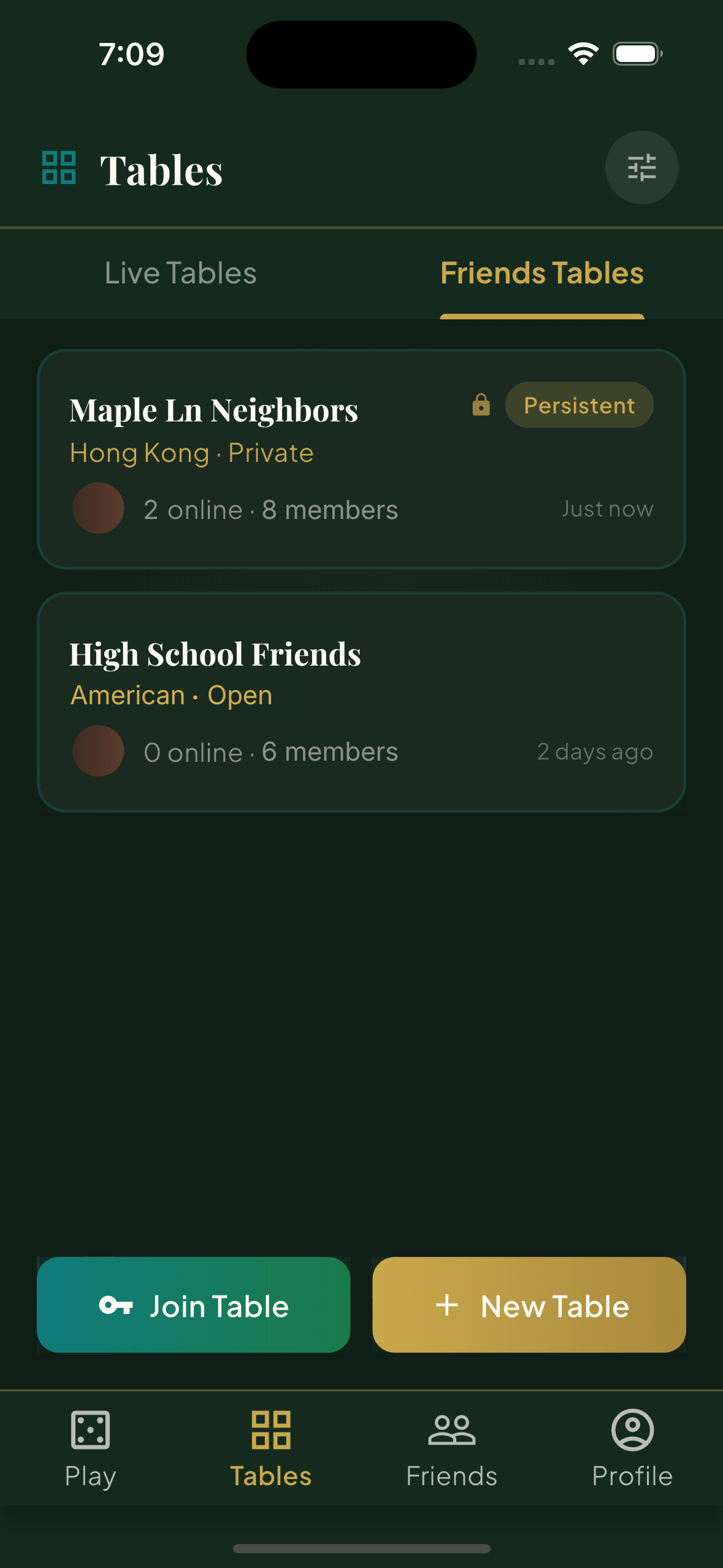Image resolution: width=723 pixels, height=1568 pixels.
Task: Open the filter settings icon
Action: 641,167
